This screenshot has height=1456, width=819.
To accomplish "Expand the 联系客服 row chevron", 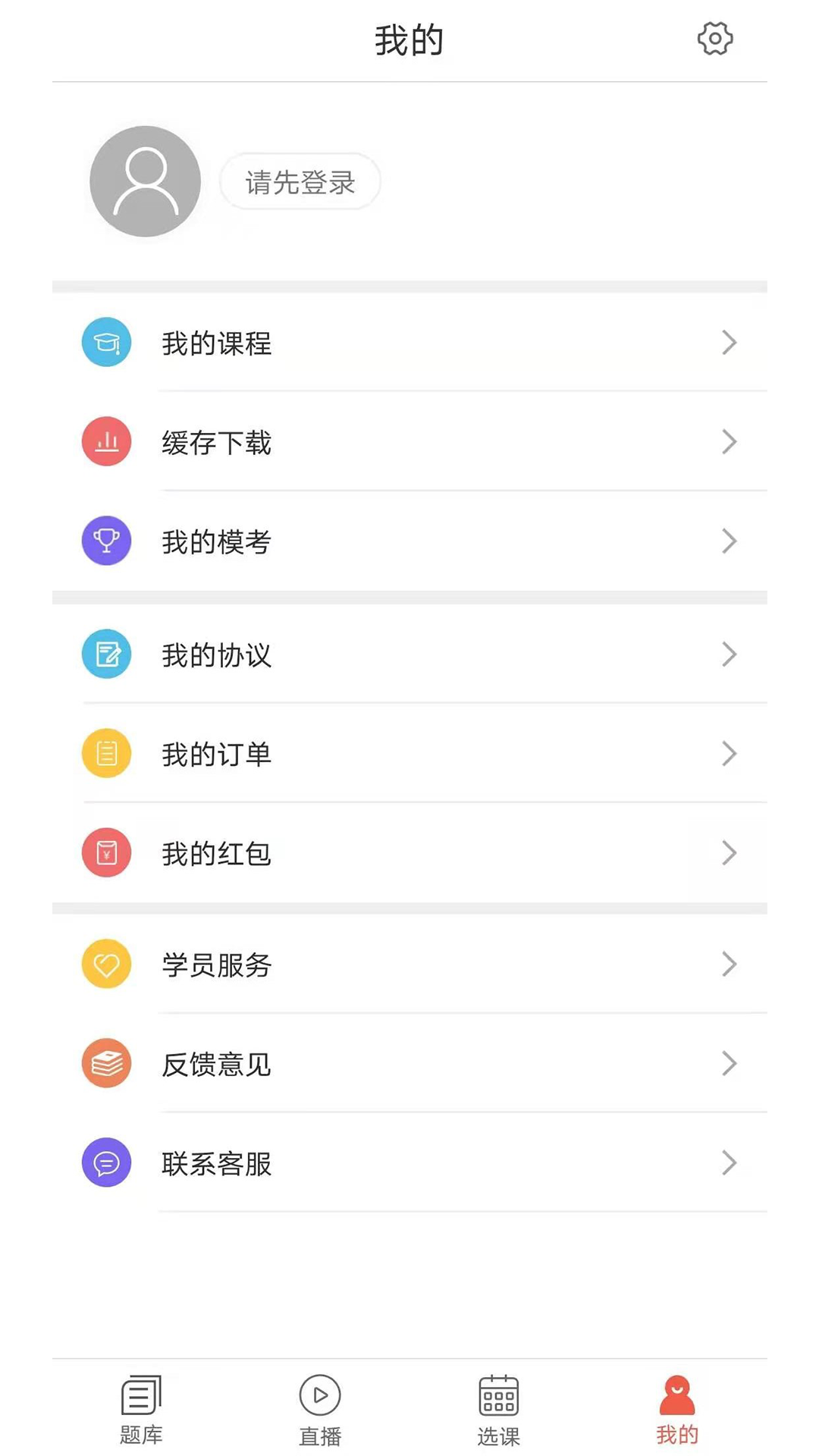I will click(730, 1163).
